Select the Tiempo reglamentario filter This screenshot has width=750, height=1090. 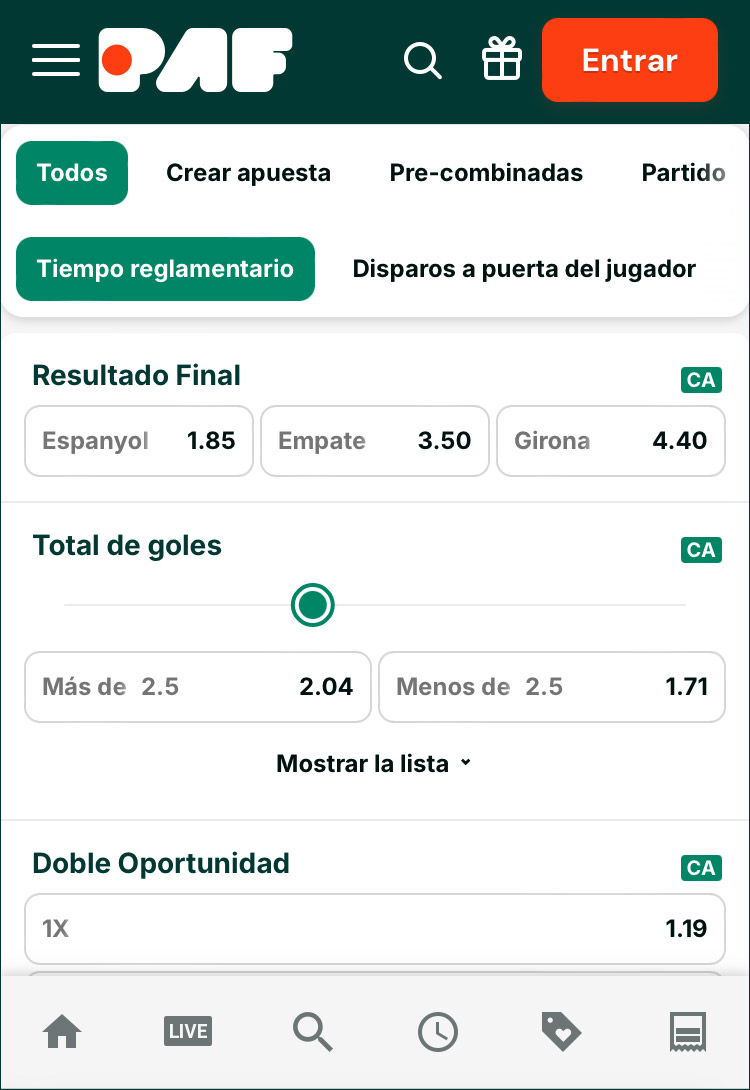[165, 269]
